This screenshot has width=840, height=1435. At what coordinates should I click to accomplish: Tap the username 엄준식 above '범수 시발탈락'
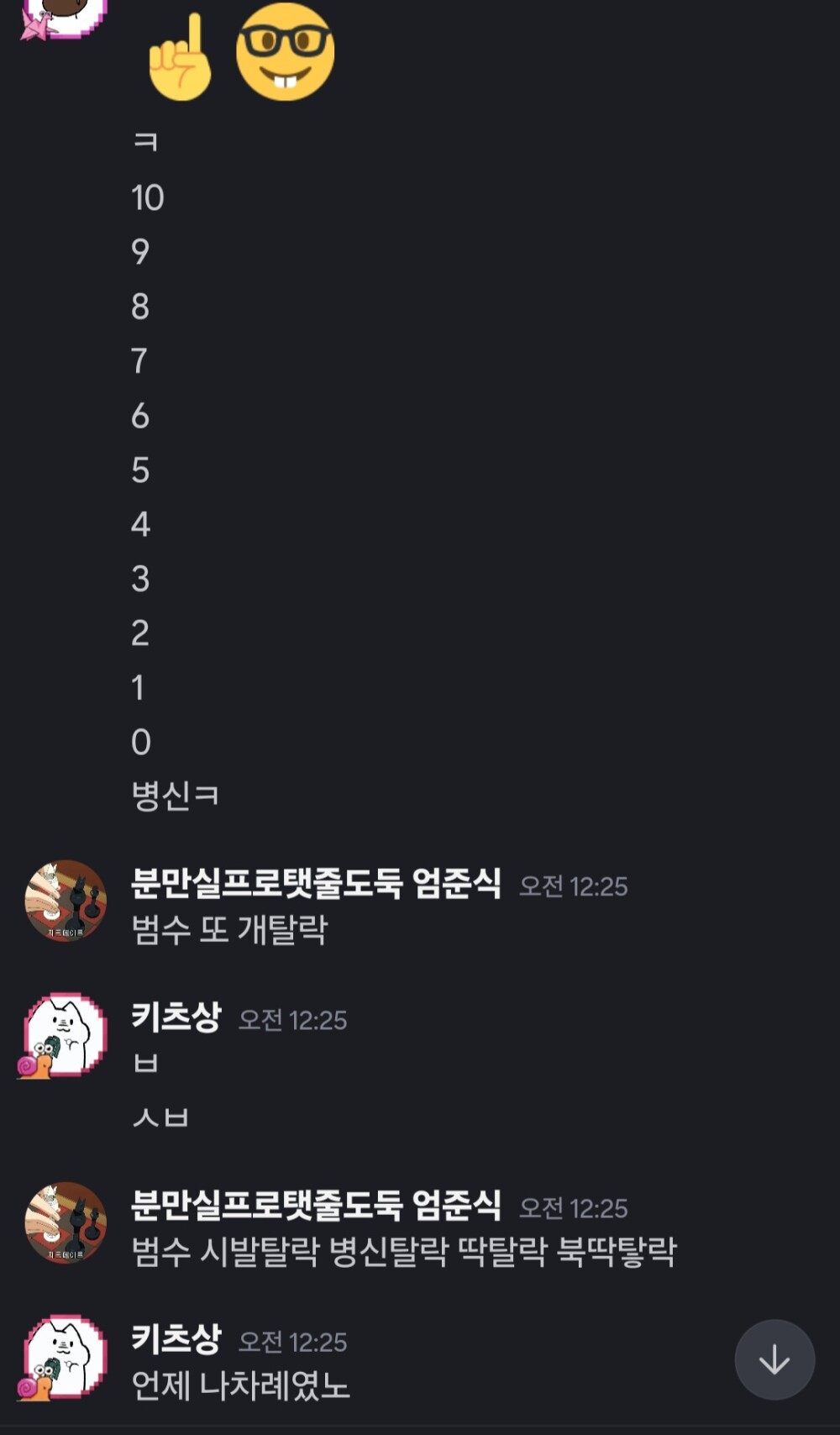coord(316,1205)
